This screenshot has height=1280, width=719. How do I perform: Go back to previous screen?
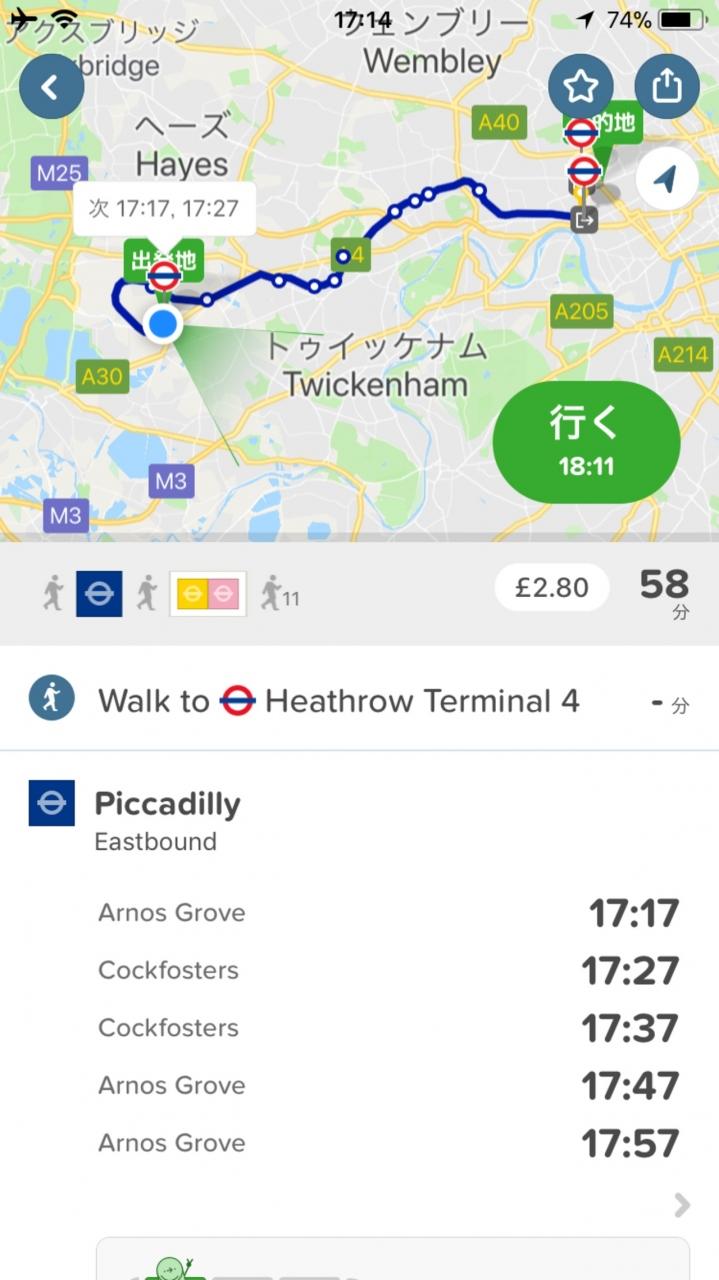coord(51,87)
